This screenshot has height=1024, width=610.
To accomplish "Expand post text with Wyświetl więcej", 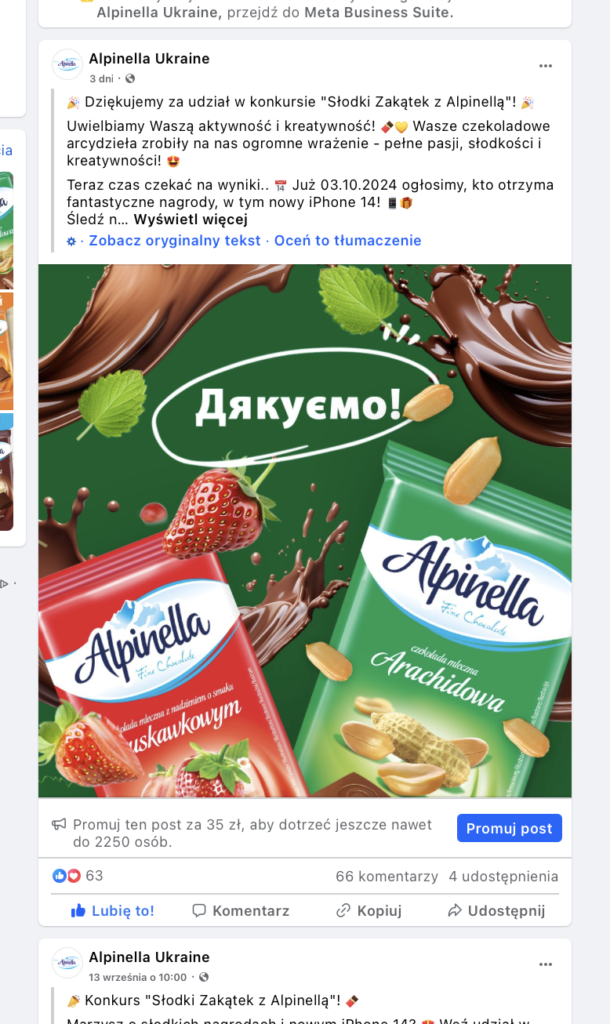I will (x=190, y=220).
